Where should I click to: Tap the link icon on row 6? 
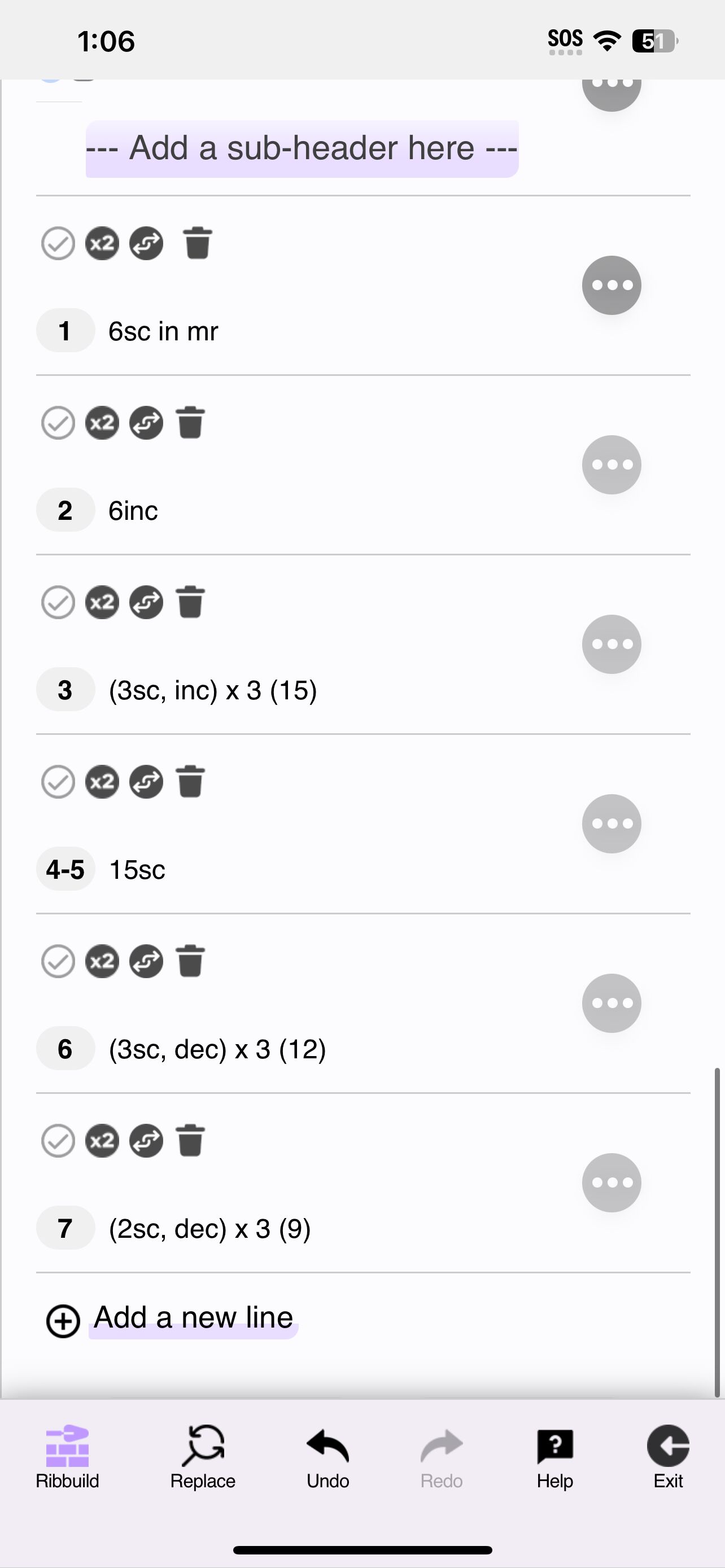146,962
